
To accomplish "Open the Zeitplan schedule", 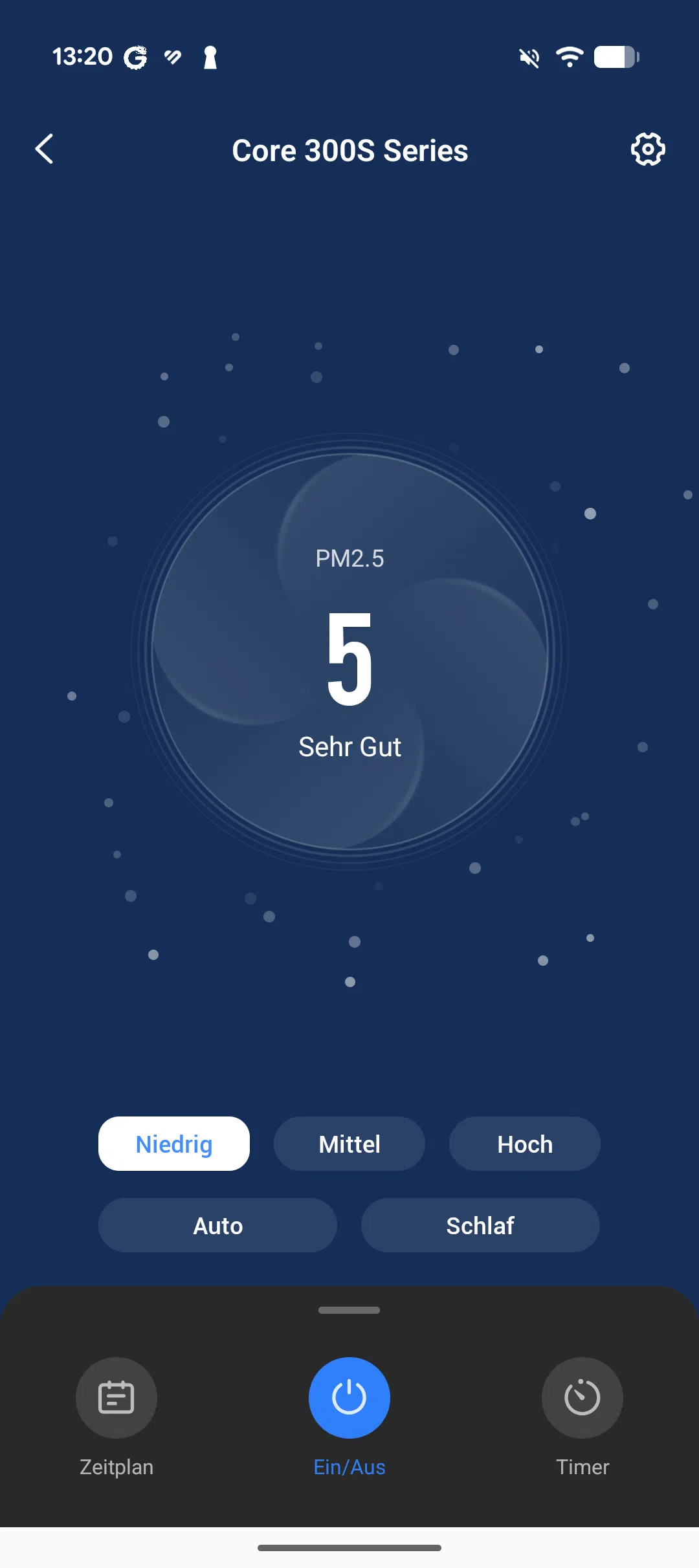I will (116, 1397).
